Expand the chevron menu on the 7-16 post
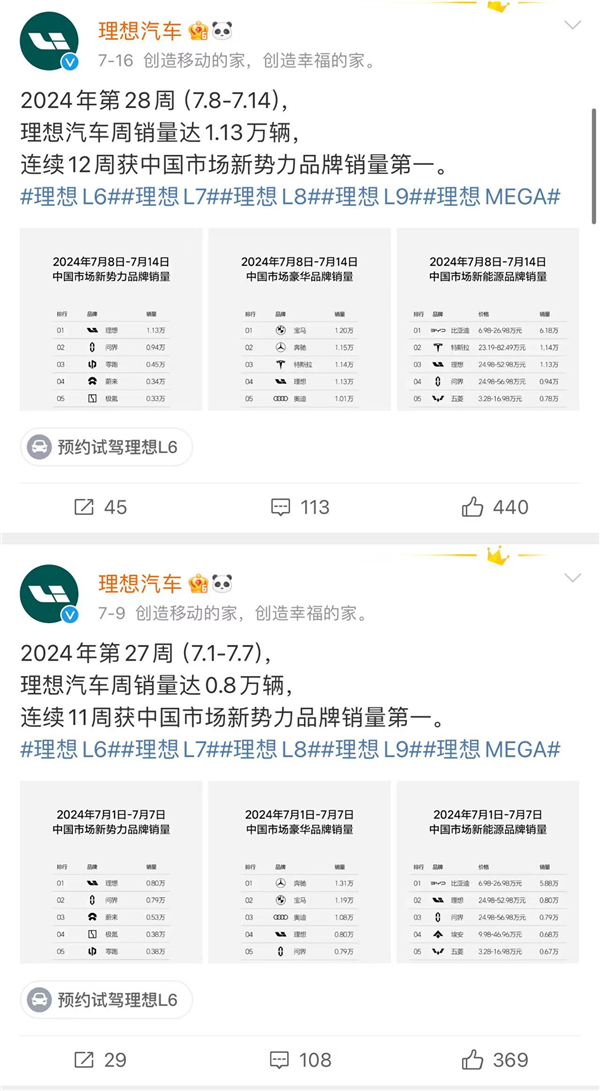The width and height of the screenshot is (600, 1091). click(572, 25)
